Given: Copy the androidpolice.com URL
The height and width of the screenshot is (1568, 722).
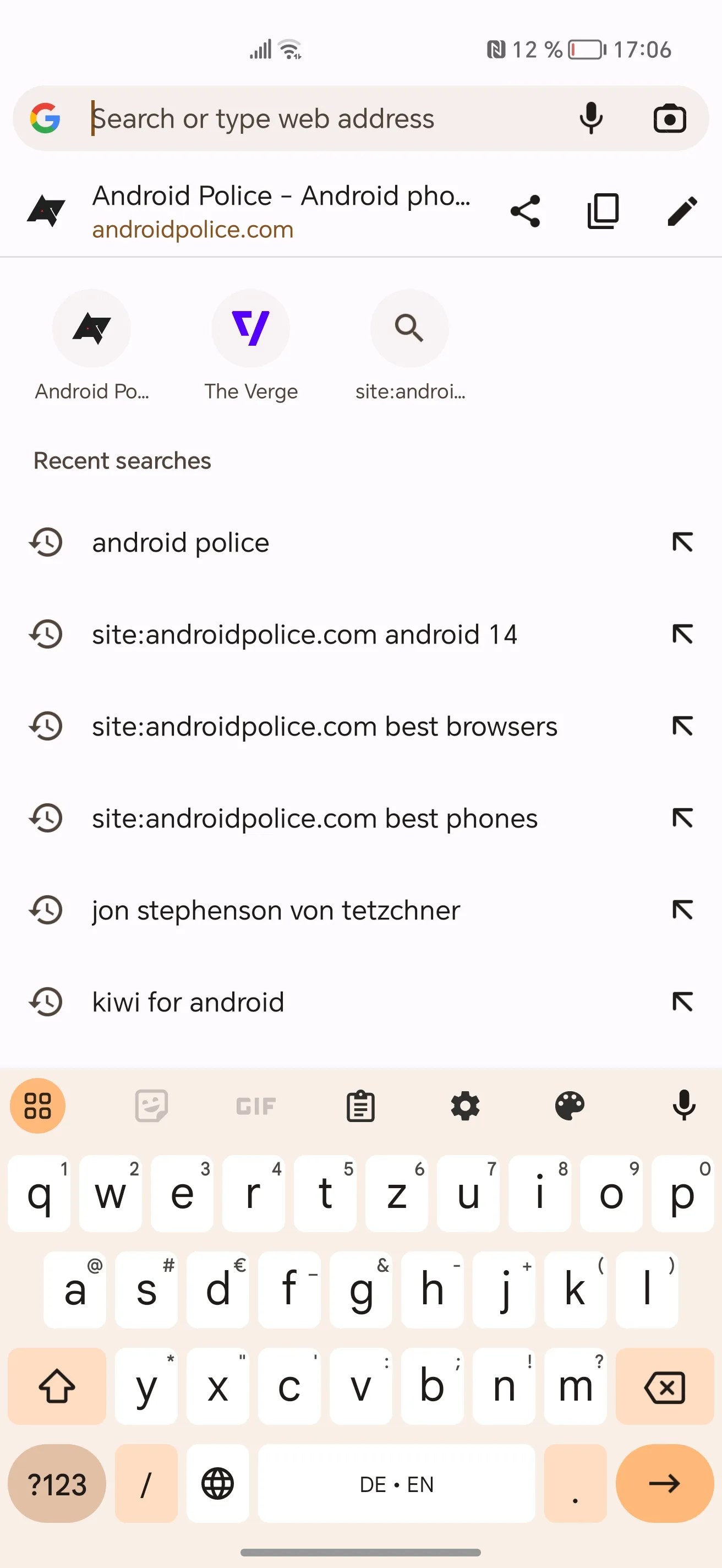Looking at the screenshot, I should click(603, 211).
